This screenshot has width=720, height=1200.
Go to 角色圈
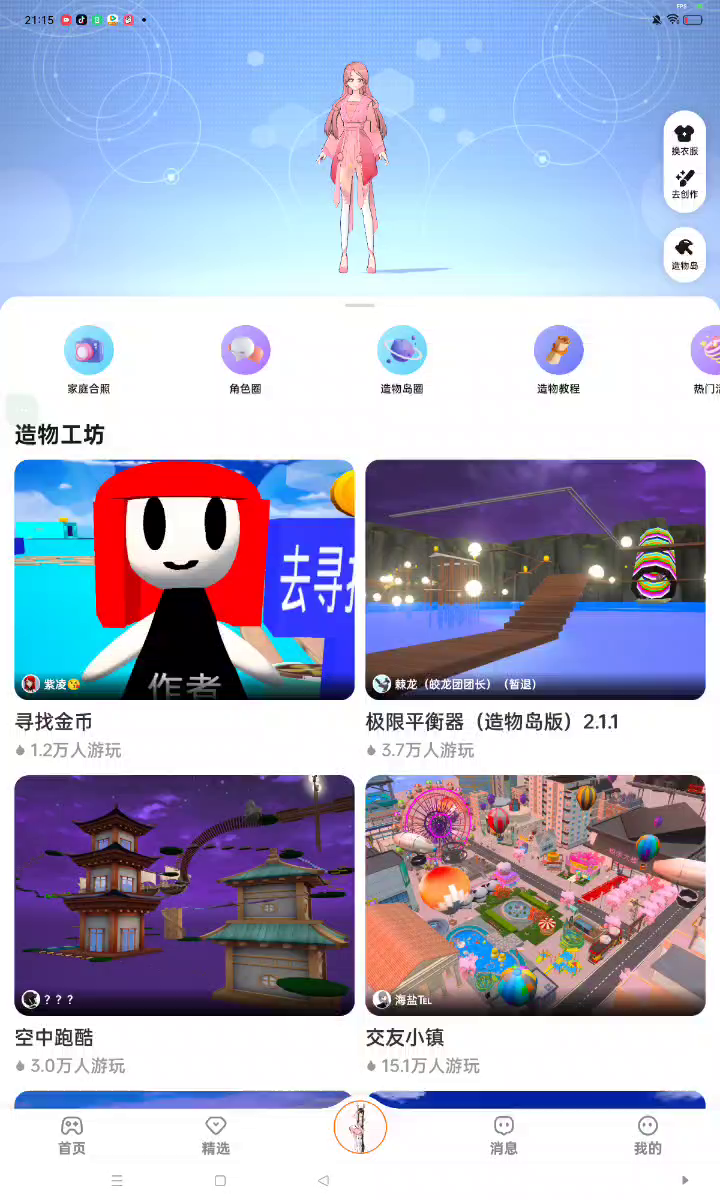(245, 359)
